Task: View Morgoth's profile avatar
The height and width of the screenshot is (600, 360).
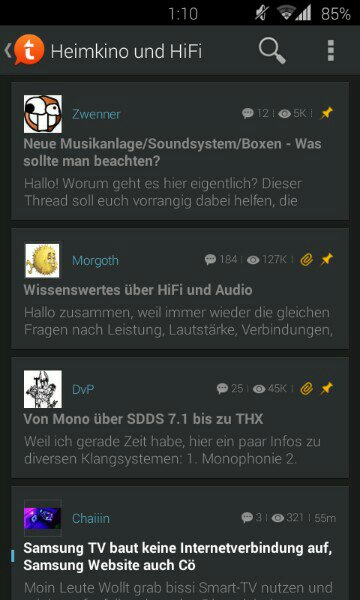Action: tap(42, 261)
